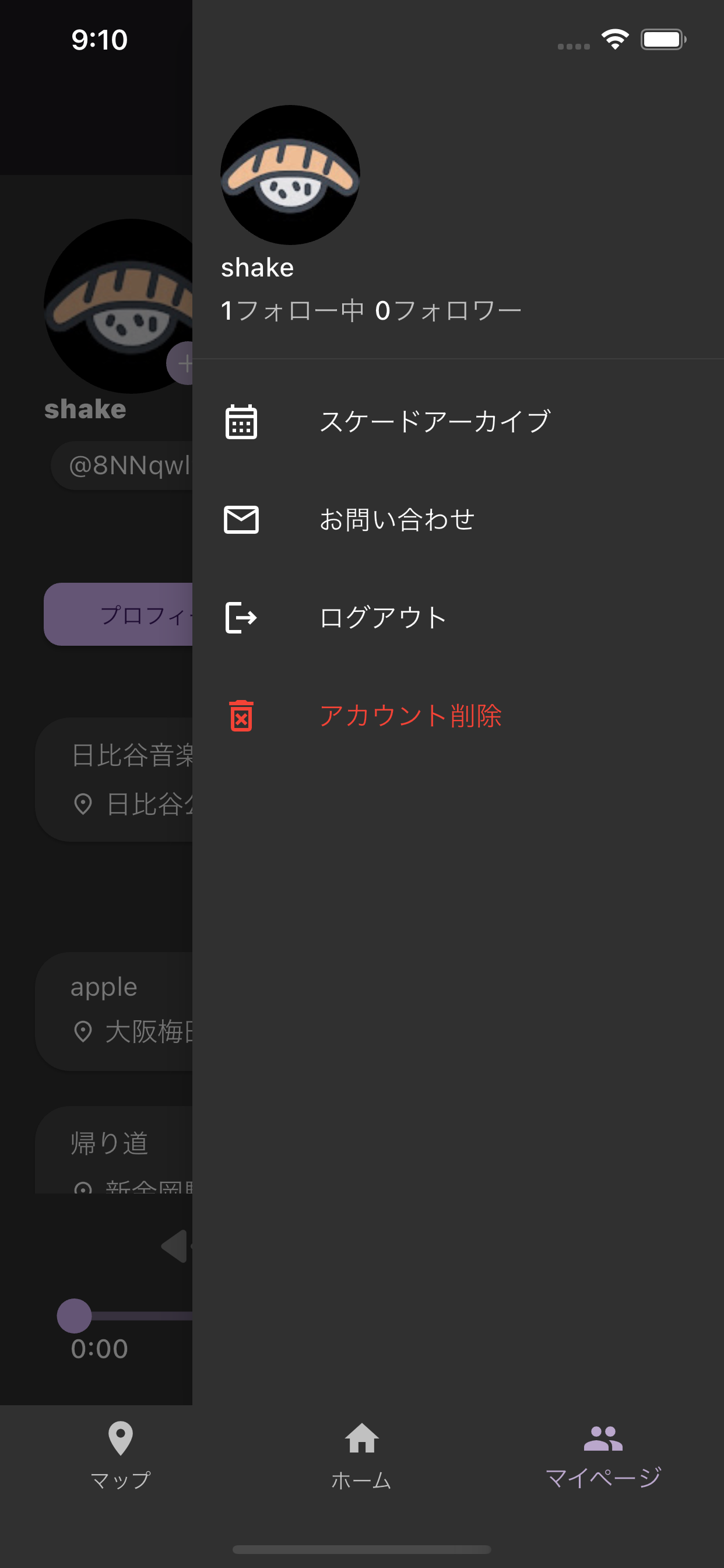The image size is (724, 1568).
Task: Click the red trash icon for account deletion
Action: click(242, 716)
